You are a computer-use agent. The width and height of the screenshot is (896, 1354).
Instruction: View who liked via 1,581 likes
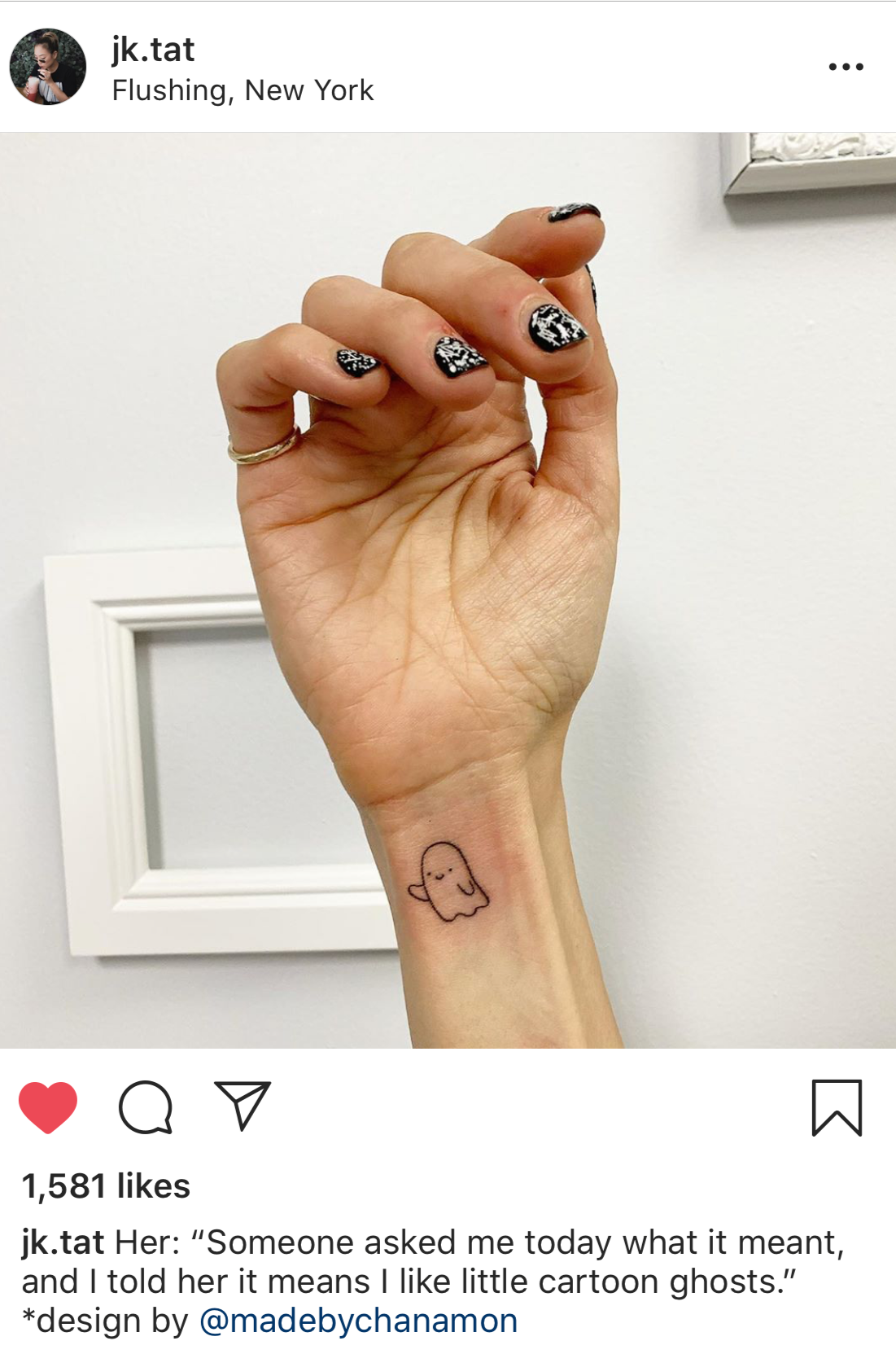(106, 1186)
